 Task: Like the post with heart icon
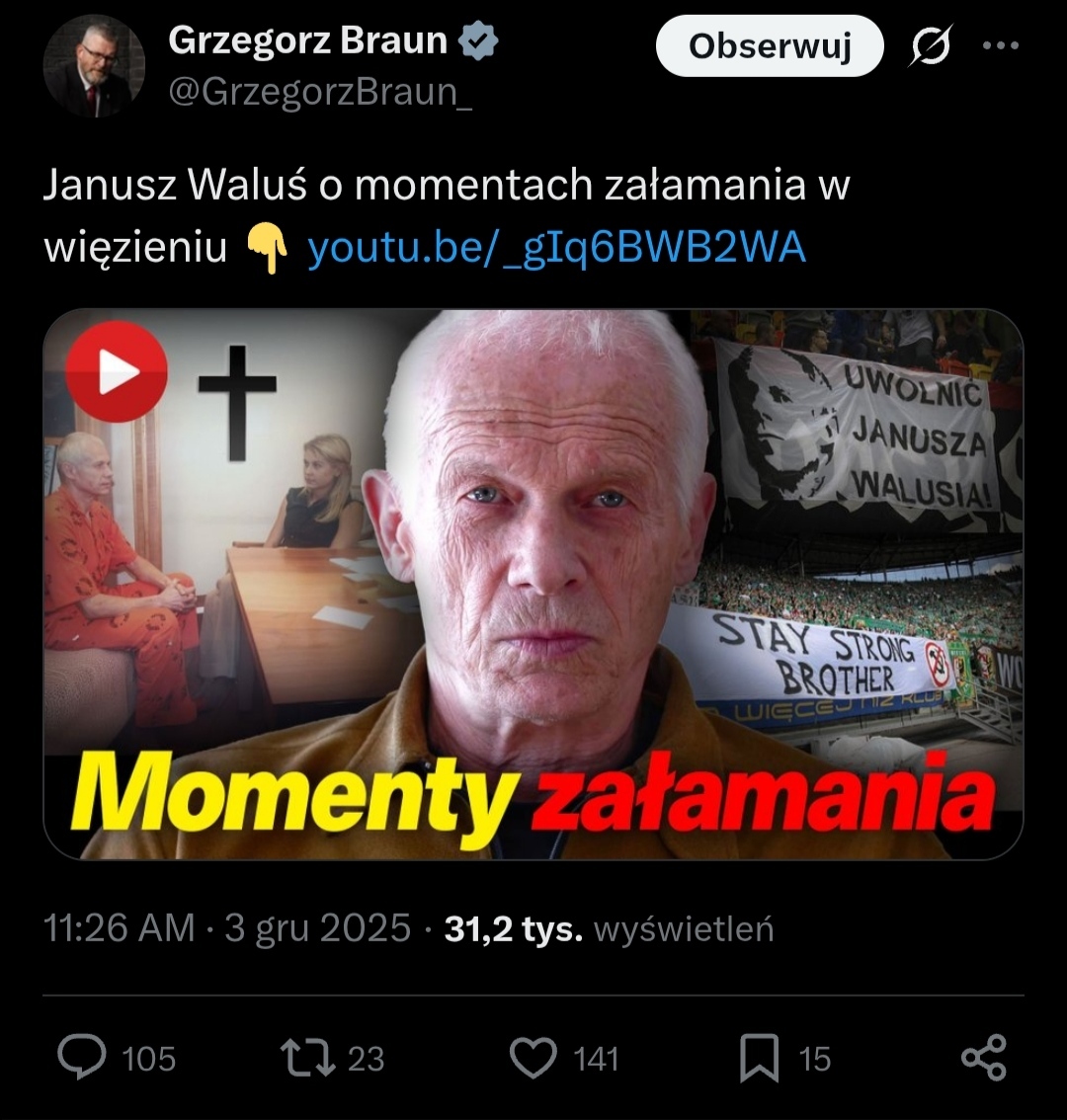[x=533, y=1057]
